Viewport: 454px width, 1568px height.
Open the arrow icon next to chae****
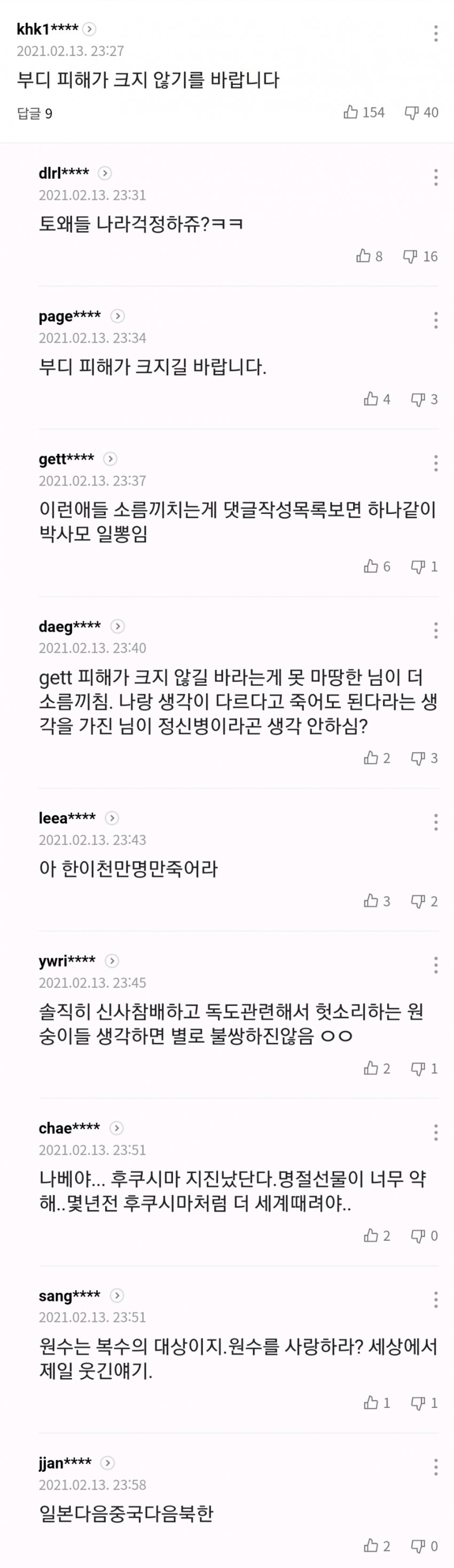pos(116,1128)
